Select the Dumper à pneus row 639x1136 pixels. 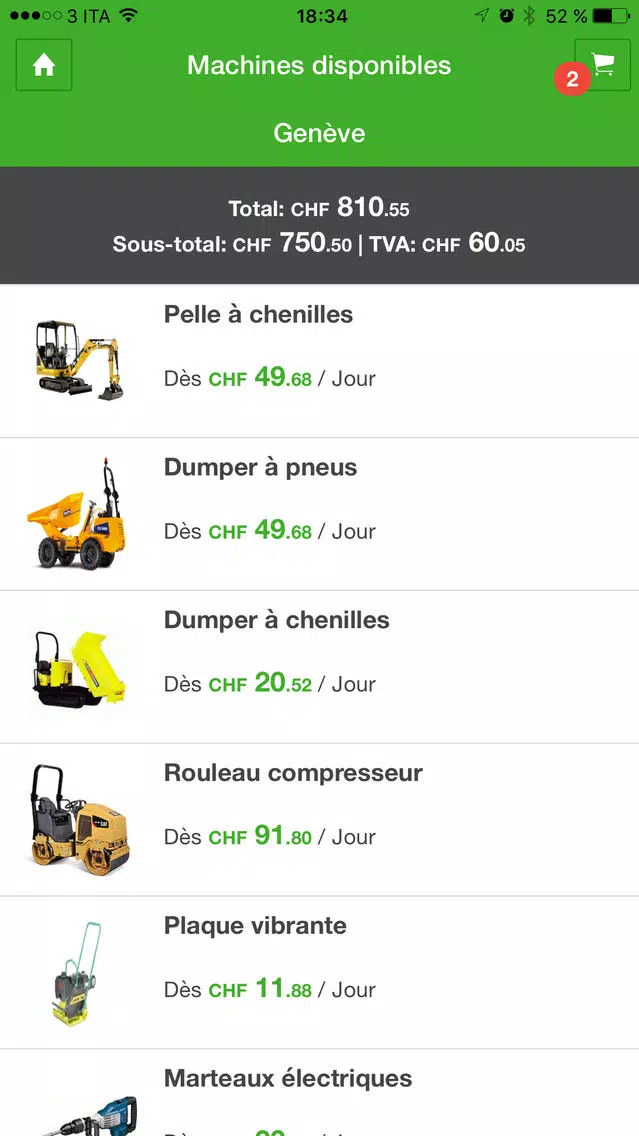click(320, 514)
